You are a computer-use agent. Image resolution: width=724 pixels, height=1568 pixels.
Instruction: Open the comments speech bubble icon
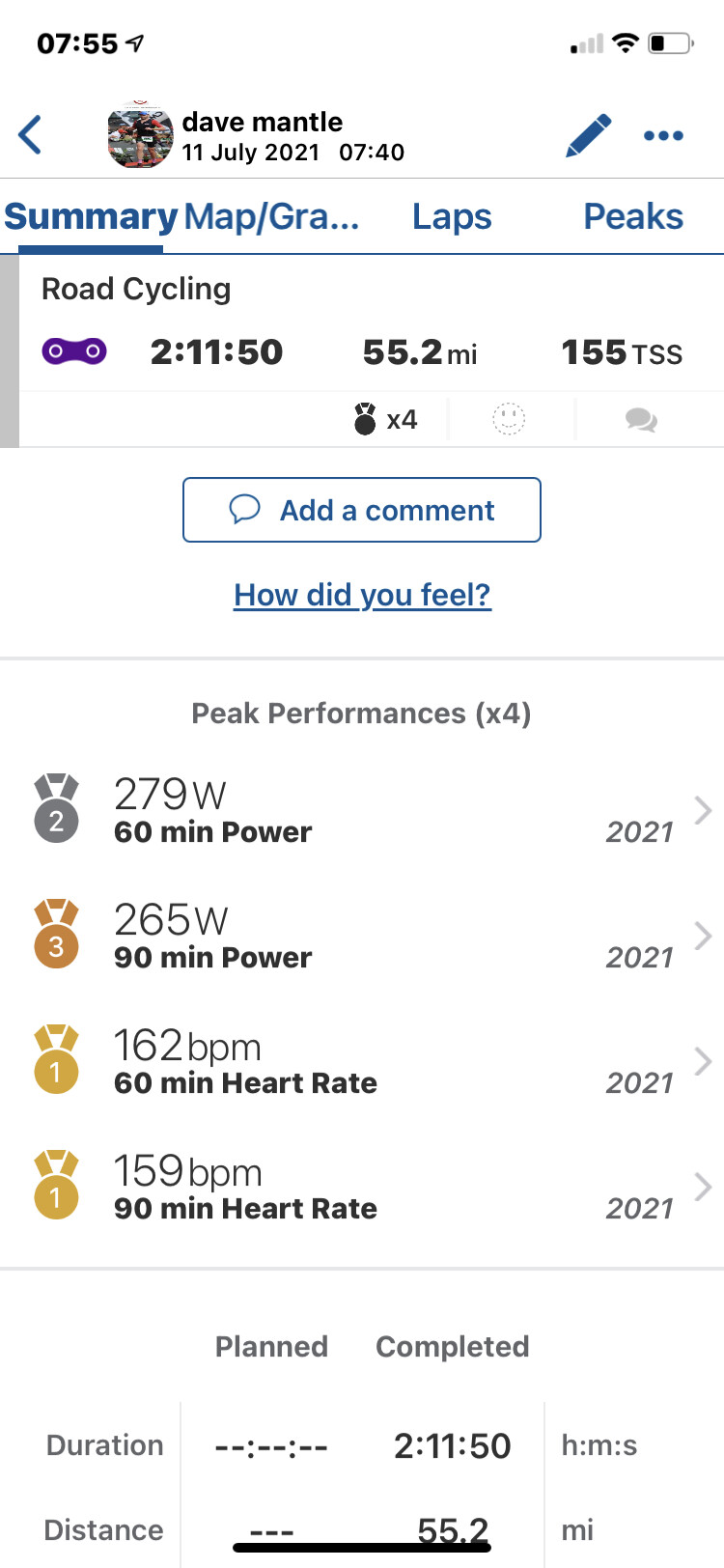pyautogui.click(x=641, y=420)
